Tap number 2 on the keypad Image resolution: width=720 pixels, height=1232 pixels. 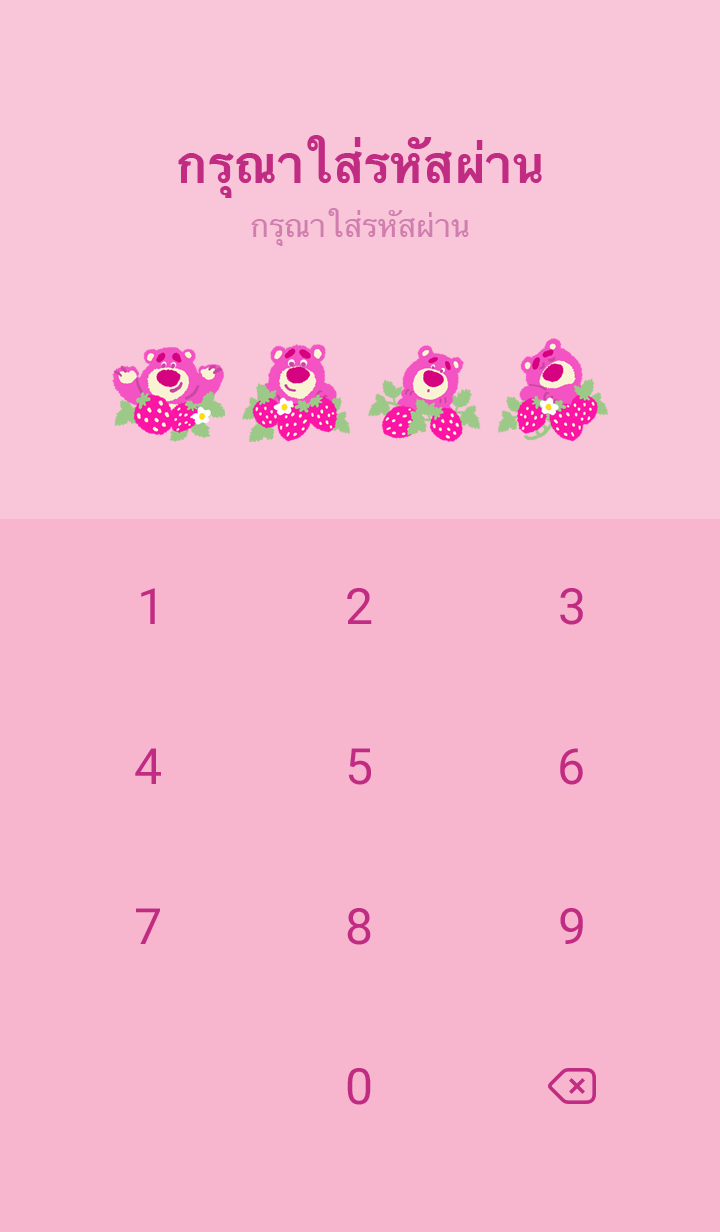(359, 607)
